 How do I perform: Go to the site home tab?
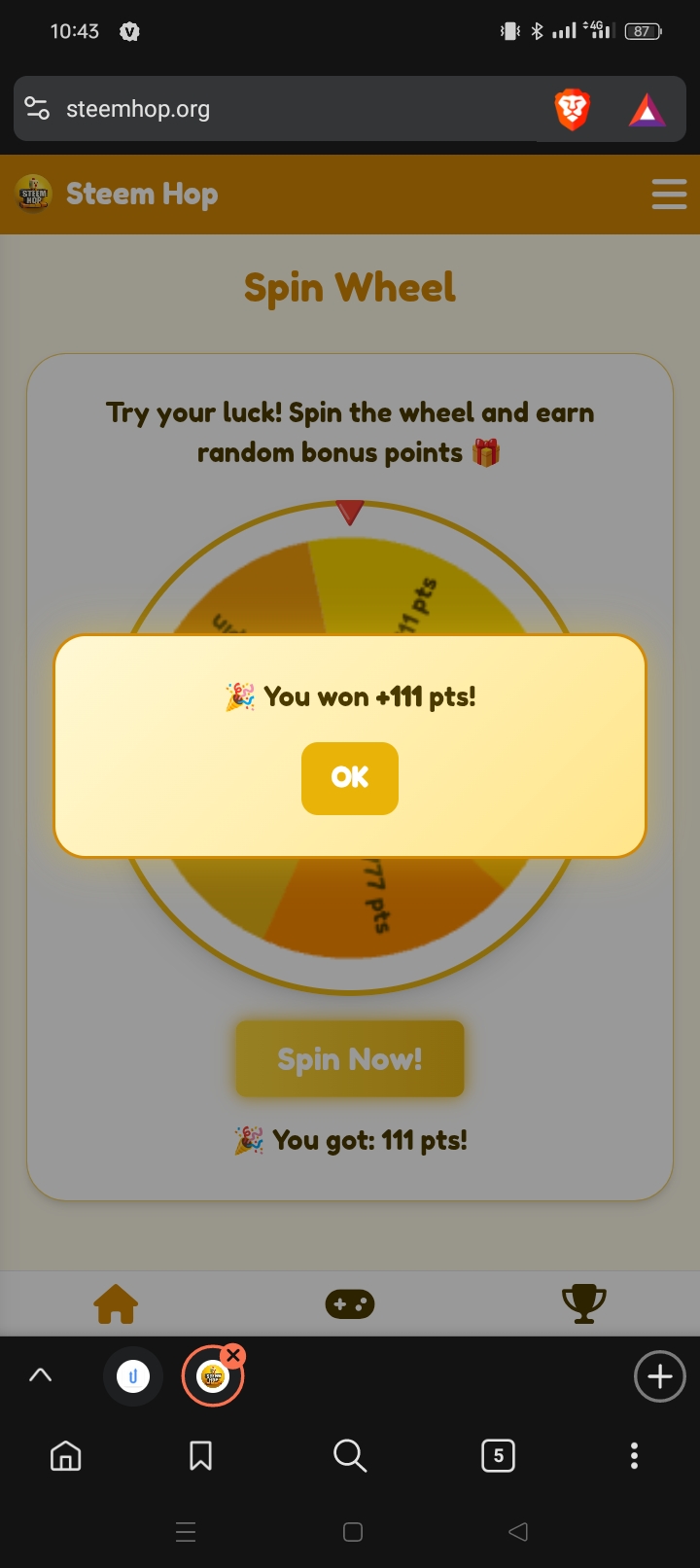point(116,1303)
